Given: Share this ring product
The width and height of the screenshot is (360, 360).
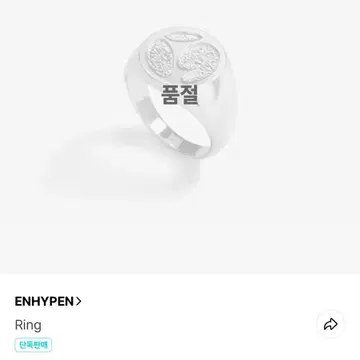Looking at the screenshot, I should 331,324.
